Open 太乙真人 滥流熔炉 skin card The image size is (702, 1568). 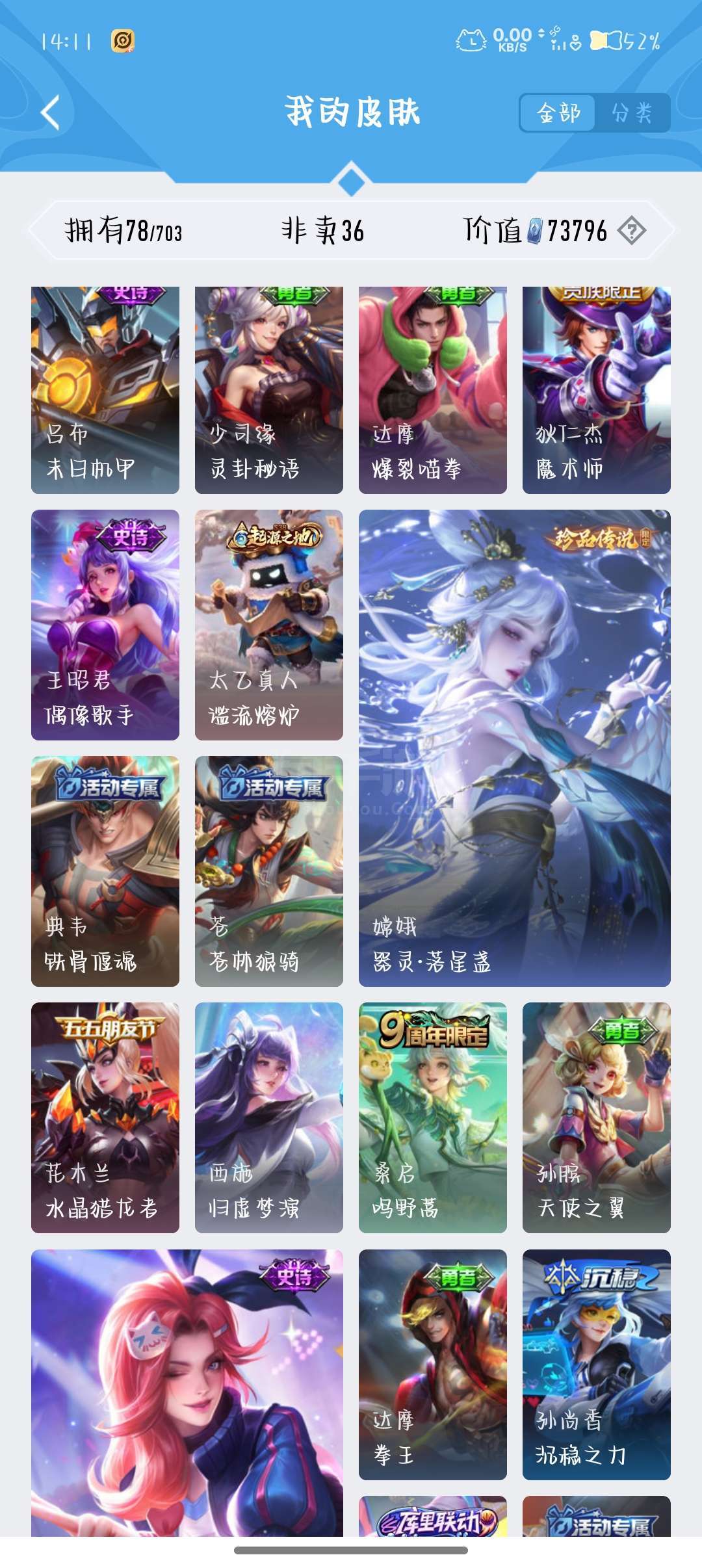[269, 625]
